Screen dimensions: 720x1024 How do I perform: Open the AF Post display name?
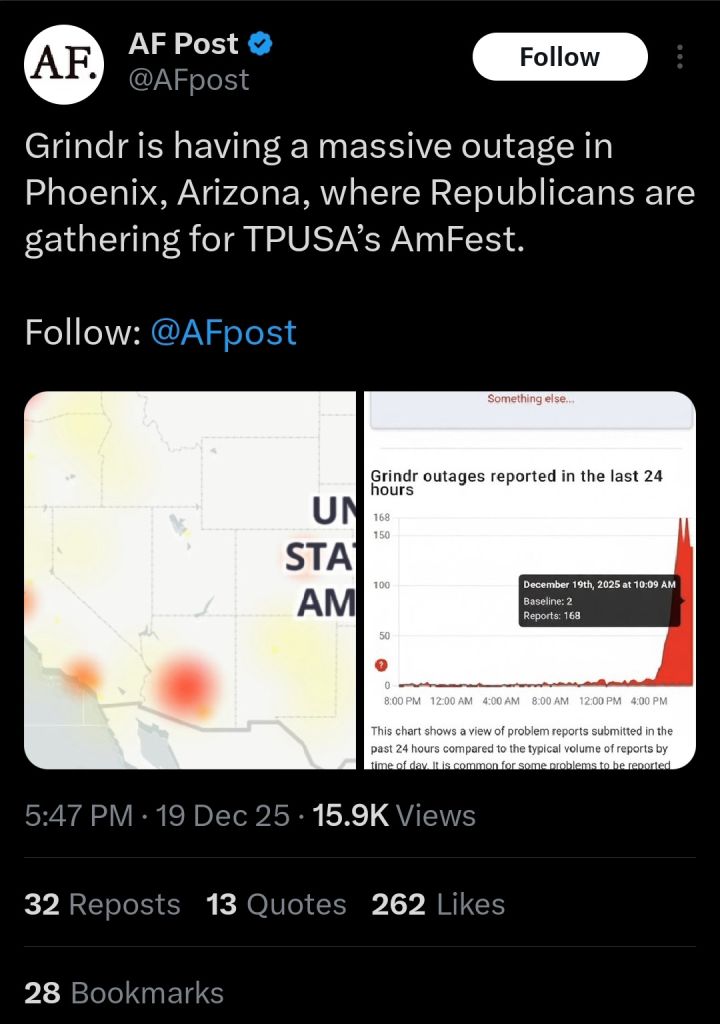tap(184, 44)
